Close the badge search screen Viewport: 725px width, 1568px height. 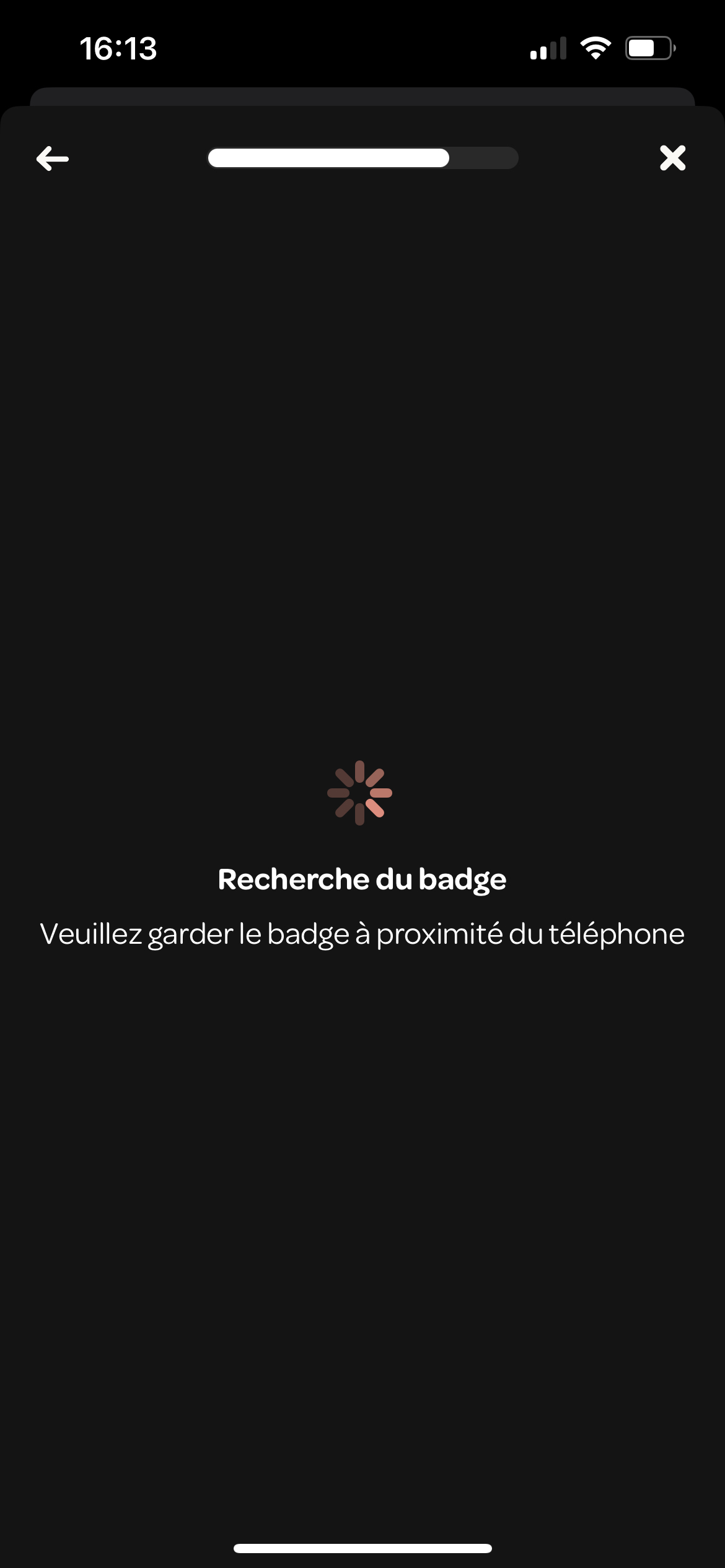click(x=672, y=158)
